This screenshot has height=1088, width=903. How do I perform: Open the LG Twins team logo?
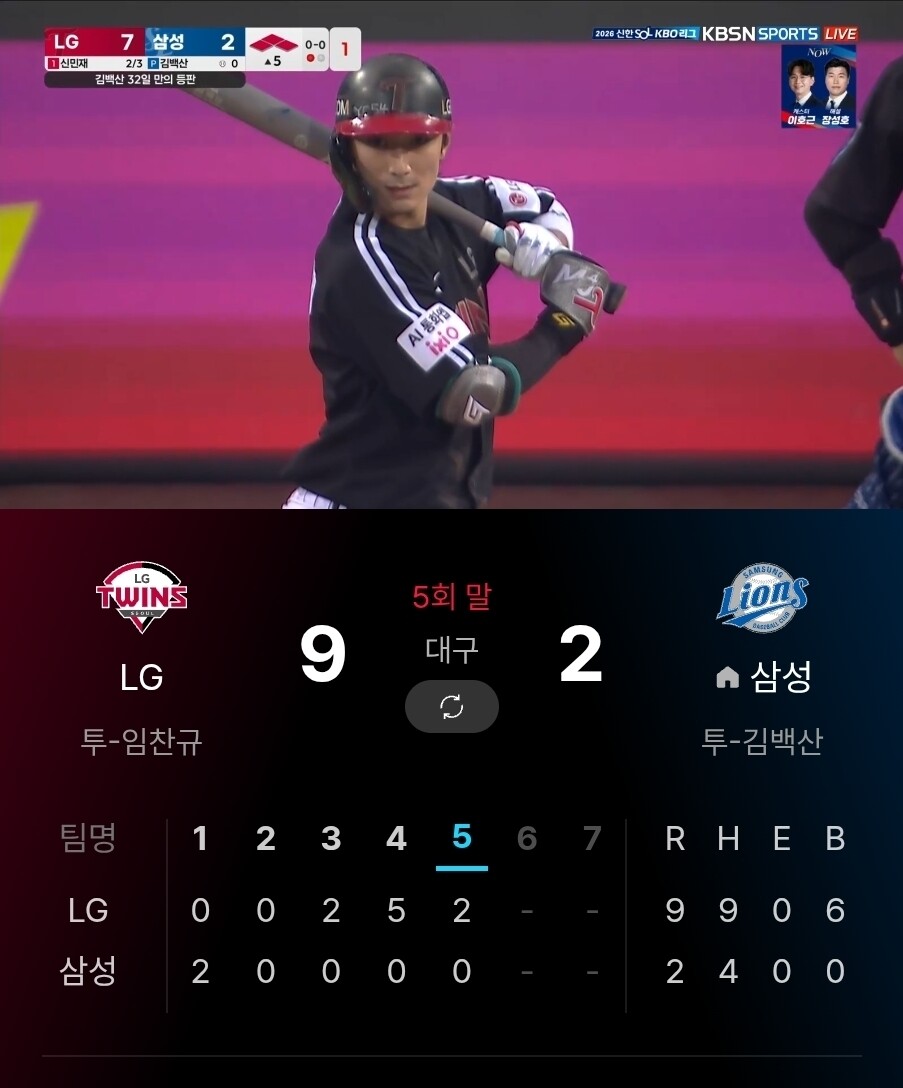point(142,597)
